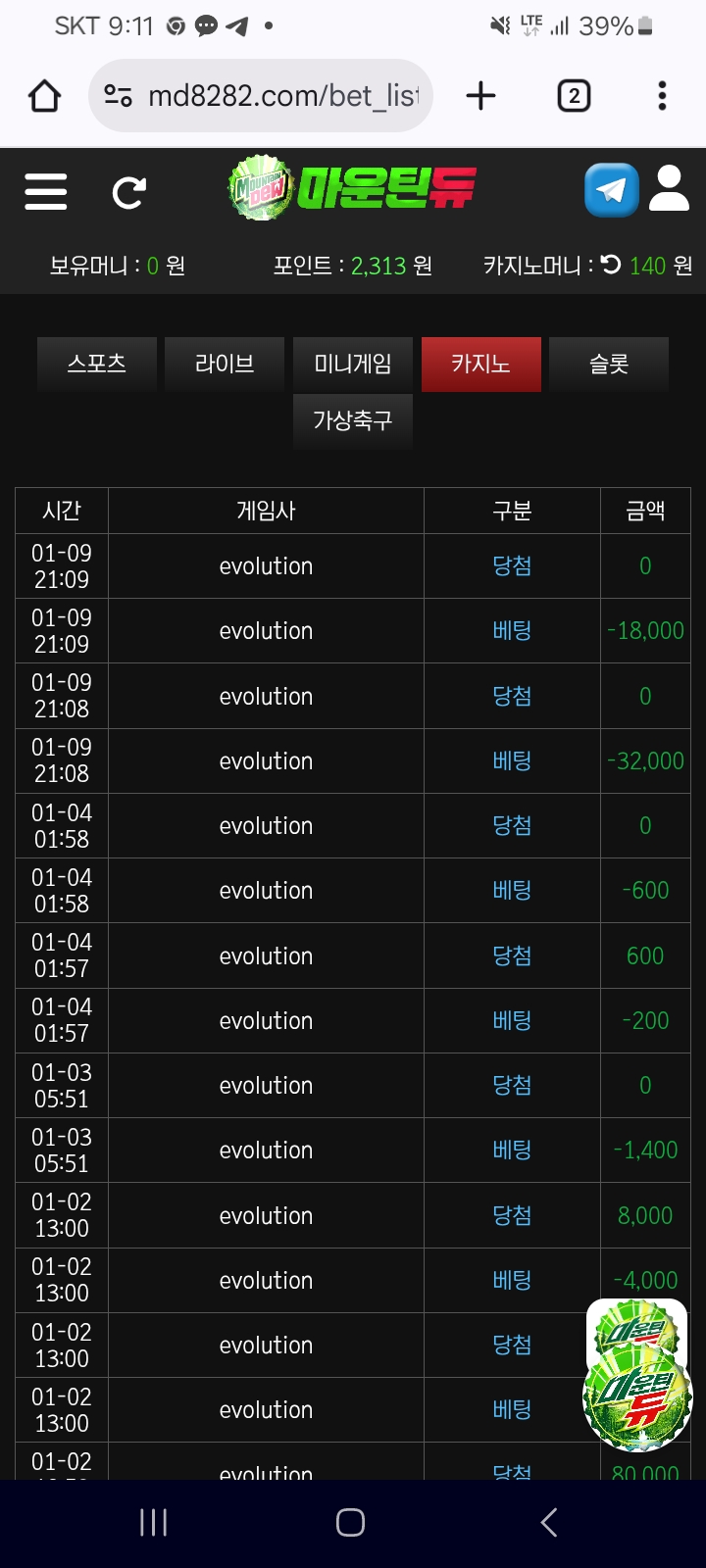This screenshot has width=706, height=1568.
Task: Open the 가상축구 tab
Action: coord(352,421)
